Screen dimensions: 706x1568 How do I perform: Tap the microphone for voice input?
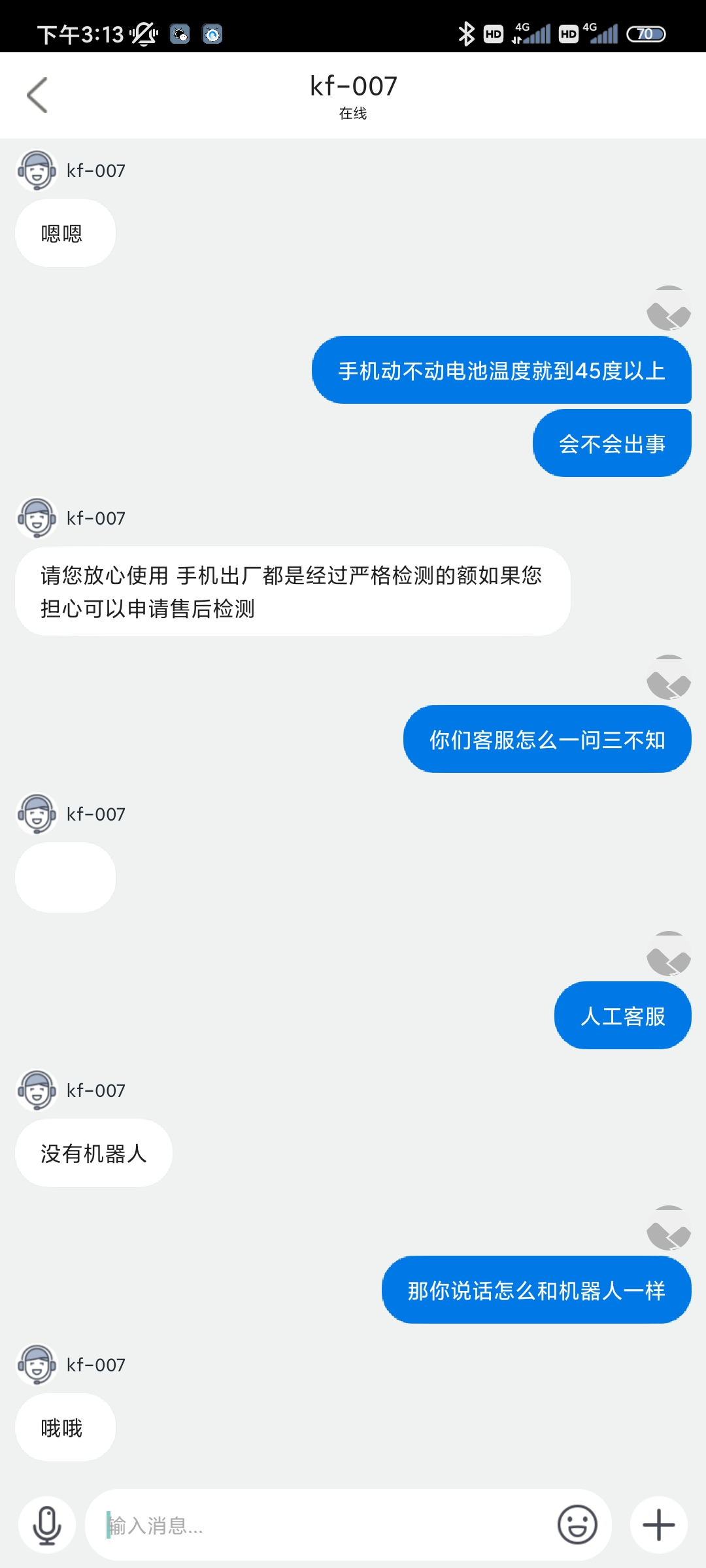click(47, 1525)
